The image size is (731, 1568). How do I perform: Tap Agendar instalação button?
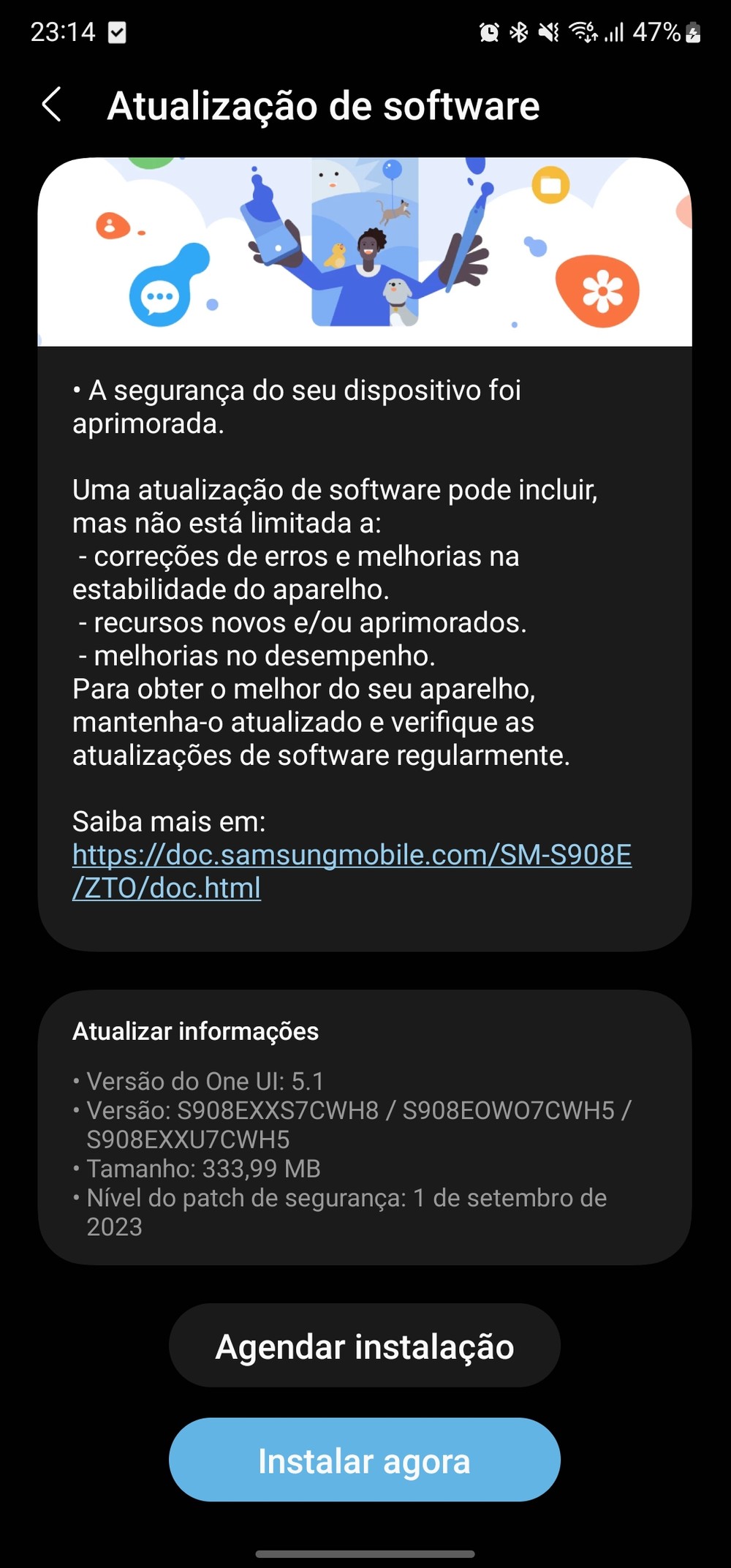[x=364, y=1346]
